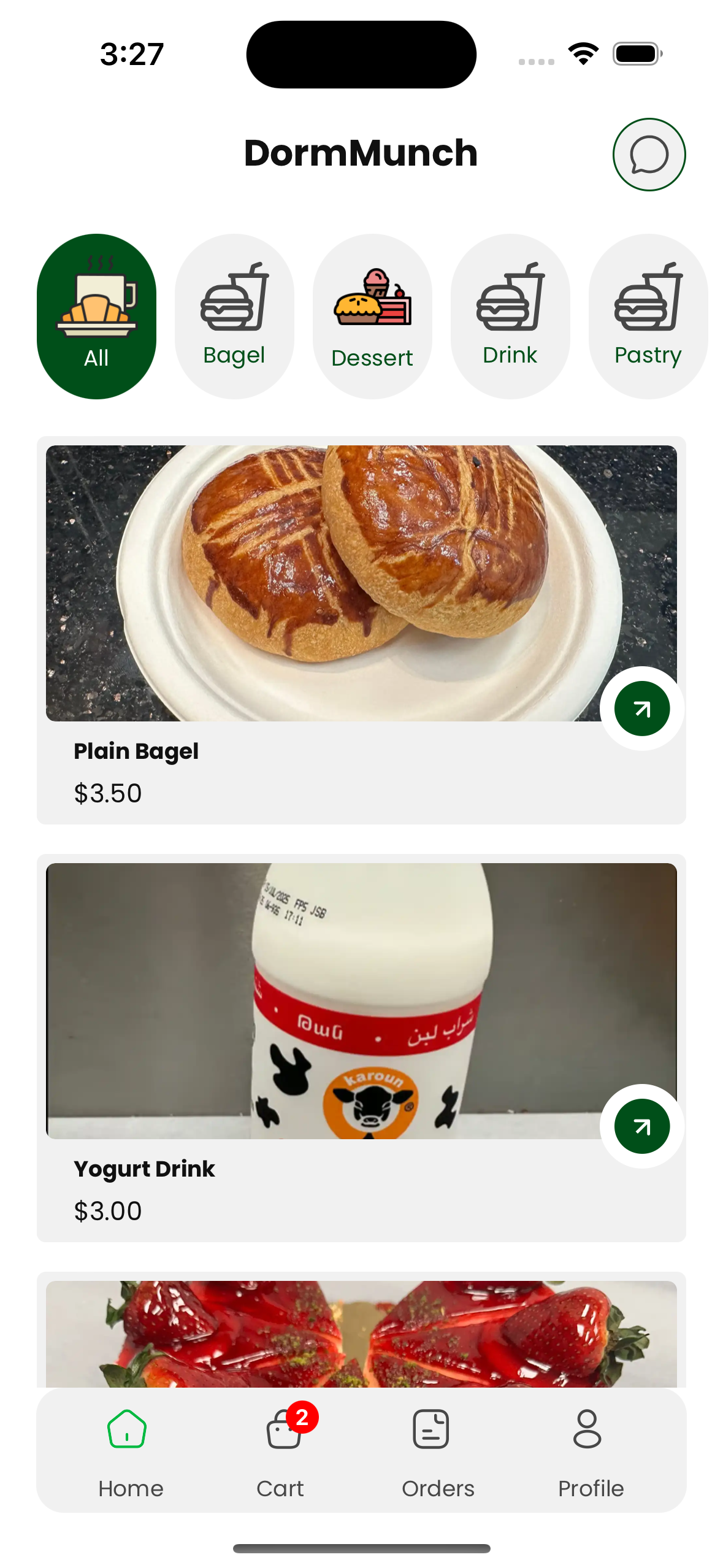
Task: Open the Profile person icon
Action: pos(587,1429)
